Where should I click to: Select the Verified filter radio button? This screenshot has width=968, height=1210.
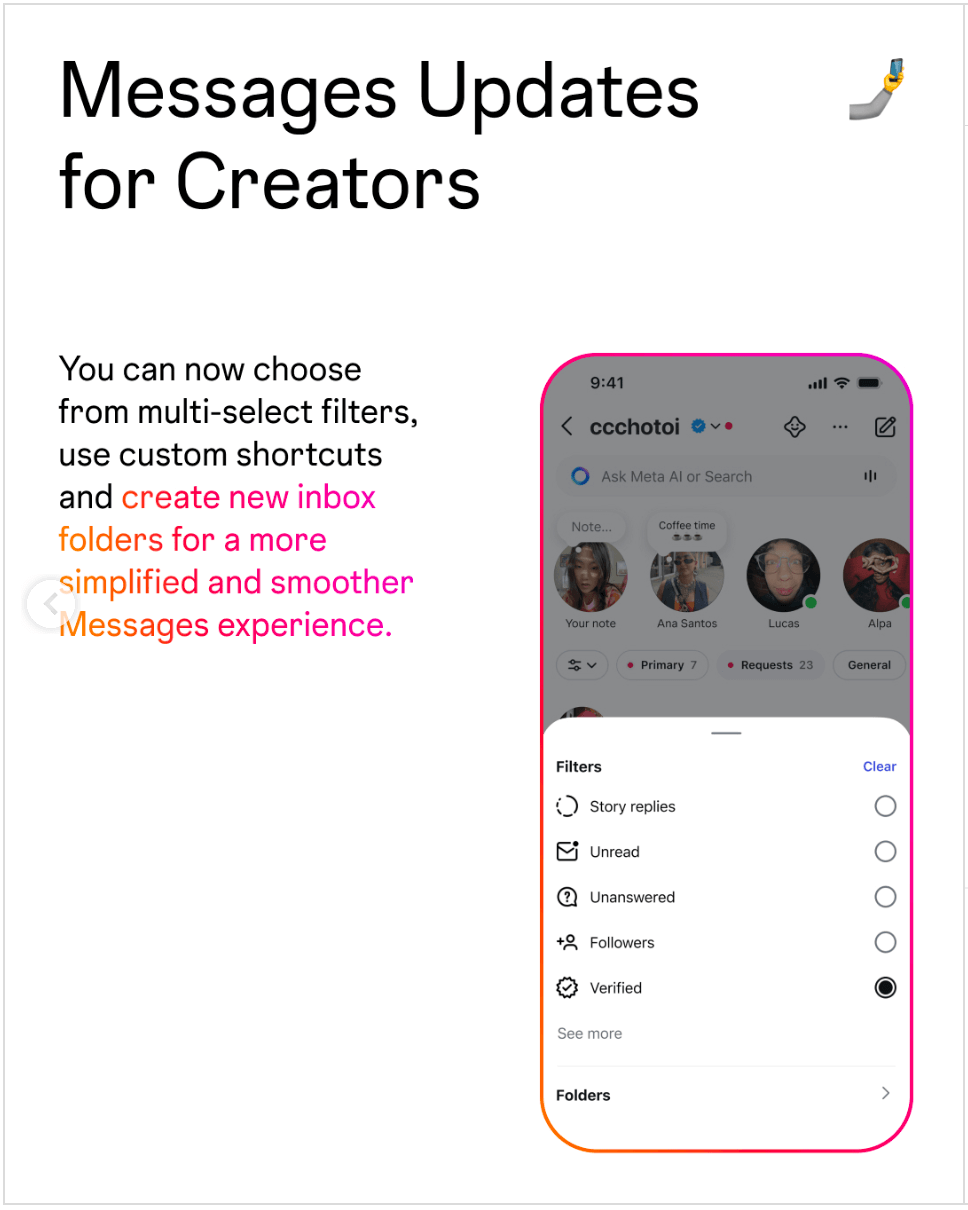point(885,987)
